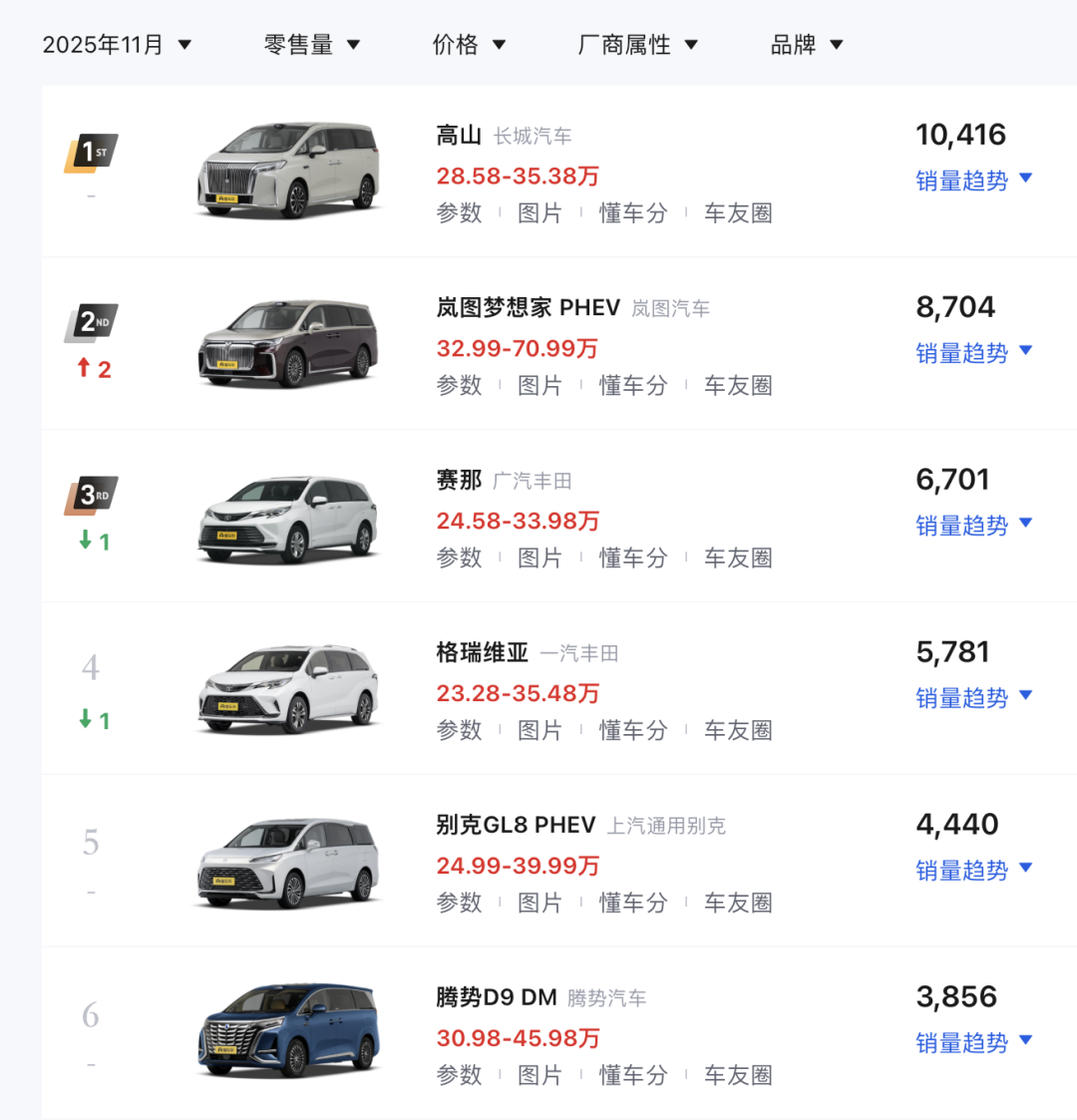Open 图片 for 格瑞维亚
The height and width of the screenshot is (1120, 1077).
tap(539, 730)
